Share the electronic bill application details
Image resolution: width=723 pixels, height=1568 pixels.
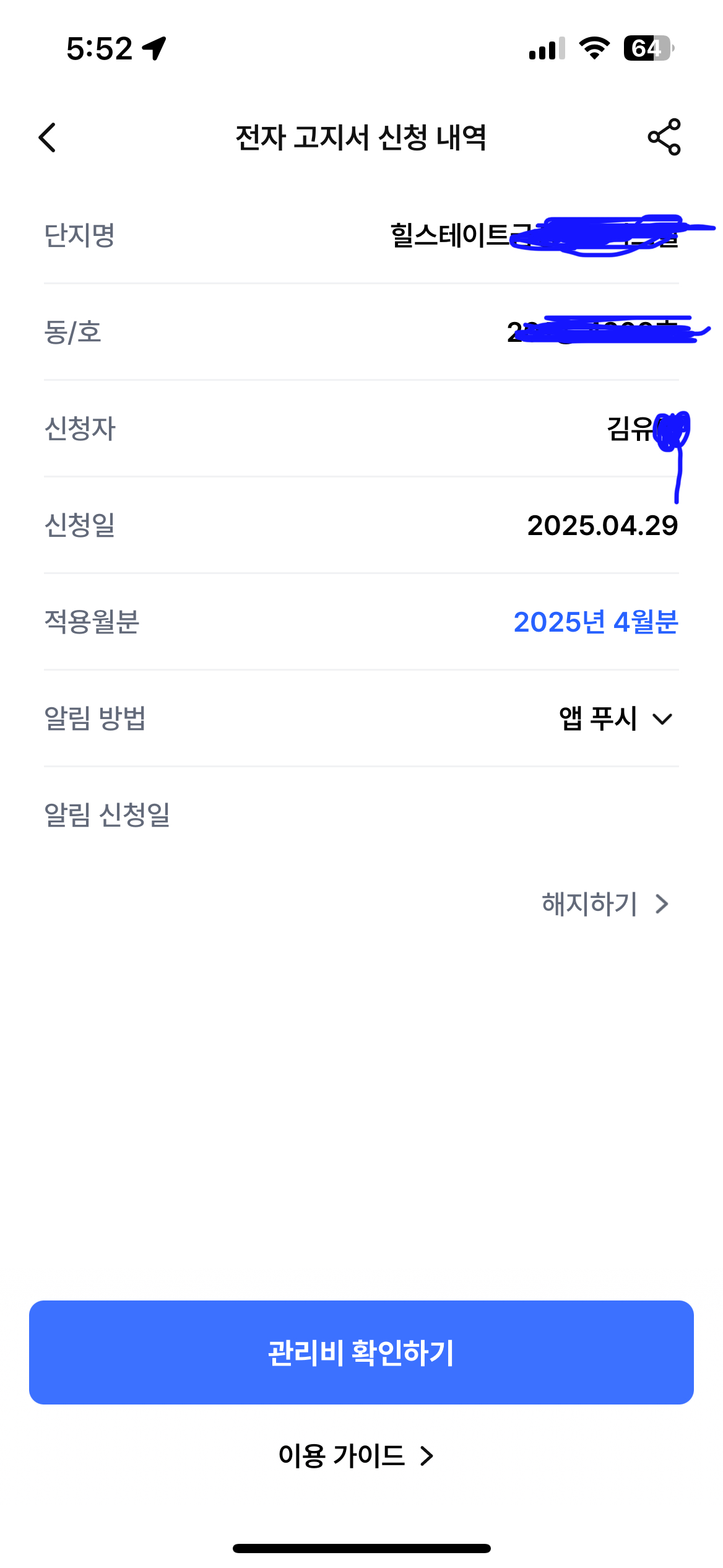coord(664,137)
